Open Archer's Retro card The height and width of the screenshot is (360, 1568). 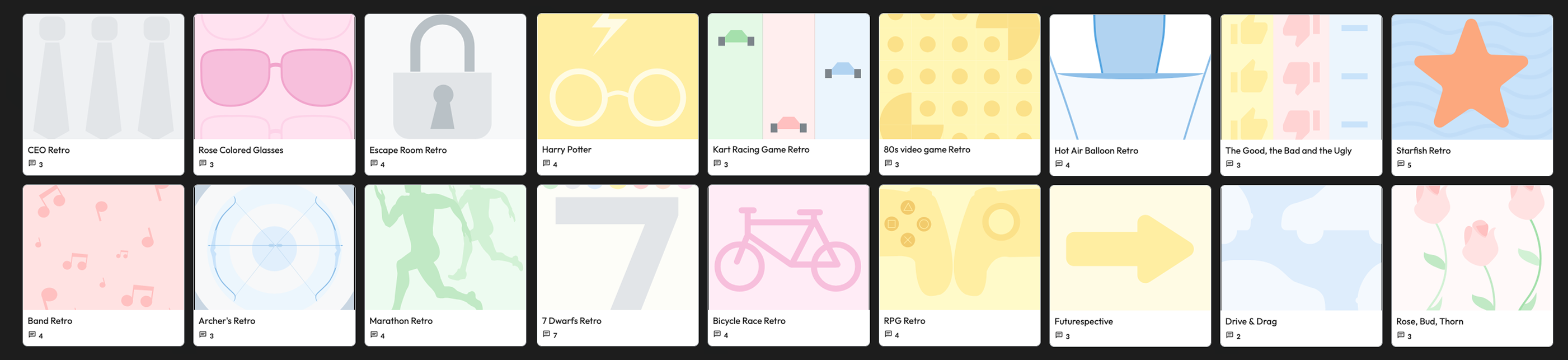click(x=274, y=265)
